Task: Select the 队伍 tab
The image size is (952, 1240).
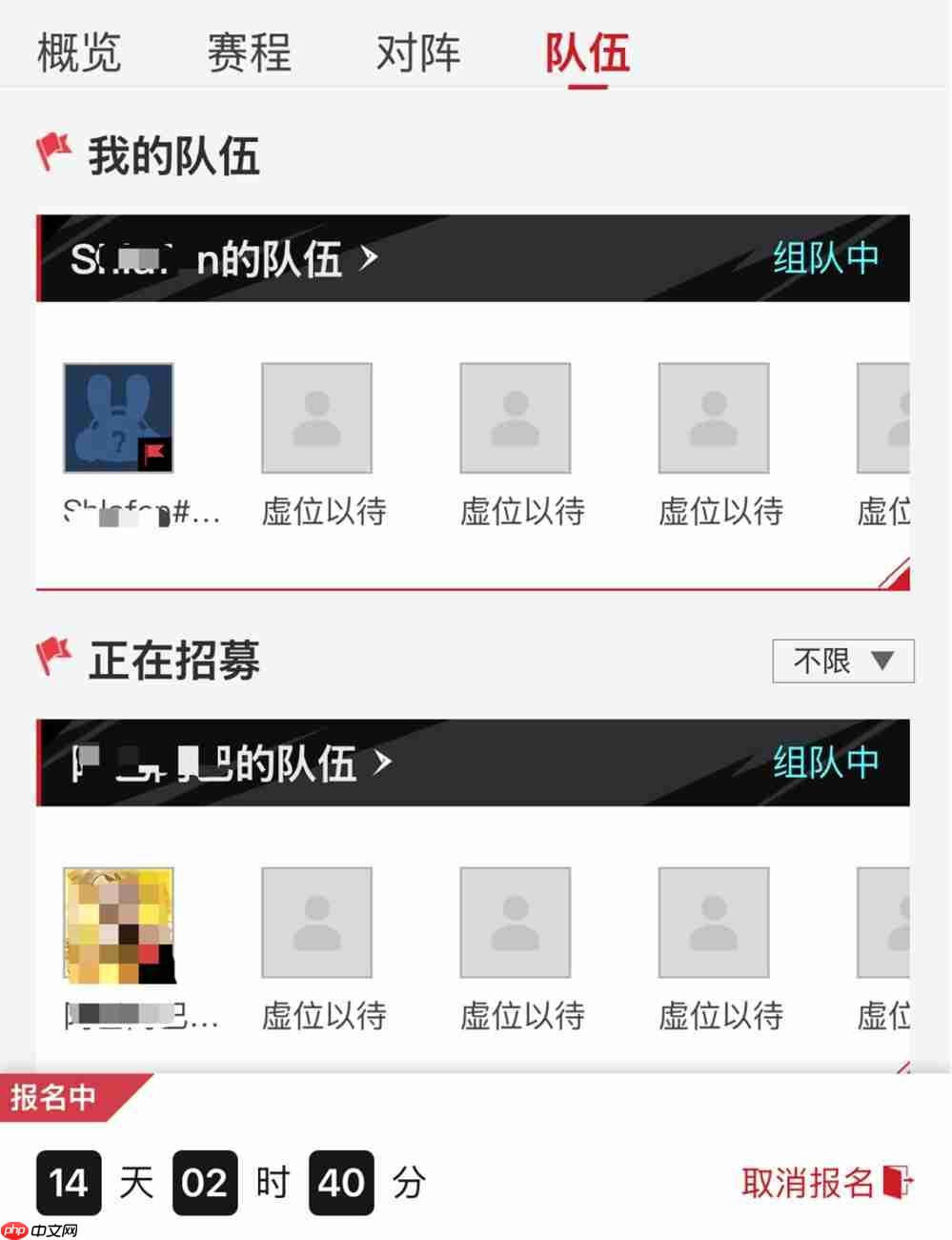Action: (x=585, y=52)
